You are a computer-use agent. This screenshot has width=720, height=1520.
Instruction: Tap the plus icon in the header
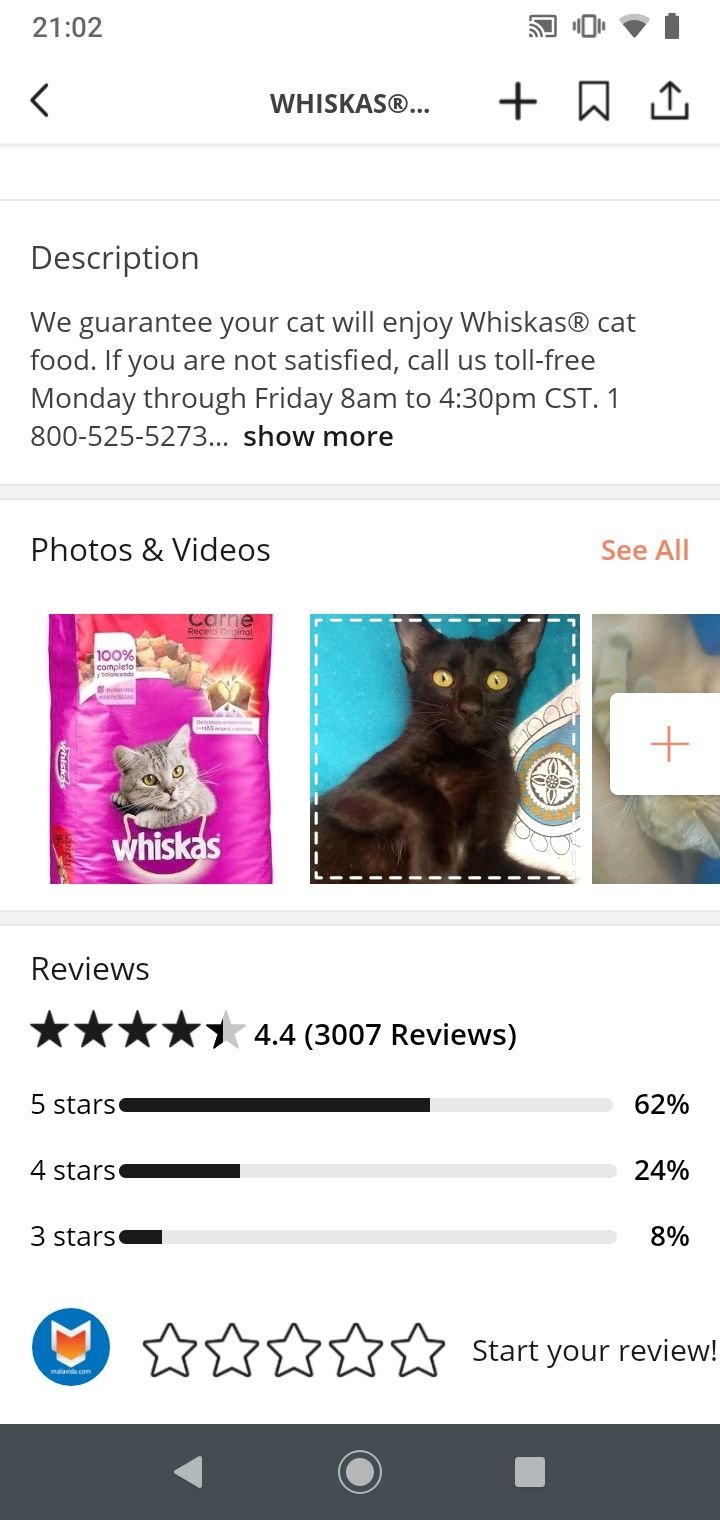tap(517, 101)
